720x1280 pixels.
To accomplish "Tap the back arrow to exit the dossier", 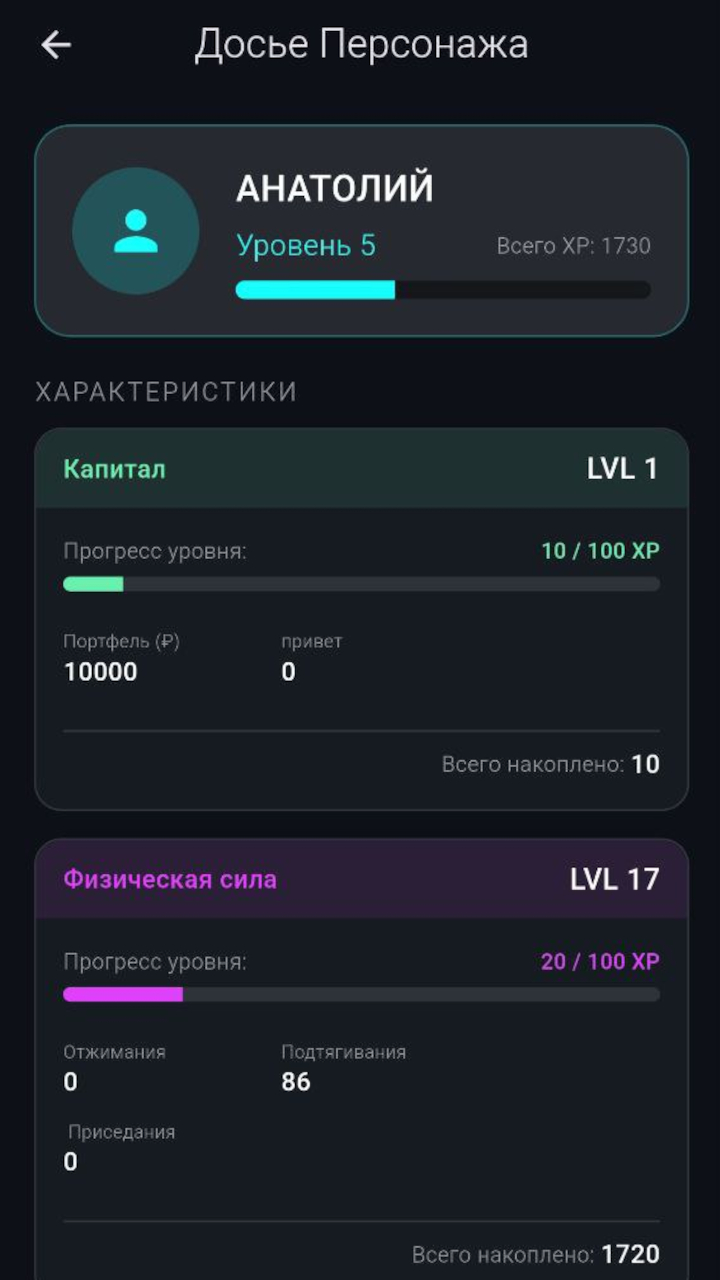I will coord(57,44).
